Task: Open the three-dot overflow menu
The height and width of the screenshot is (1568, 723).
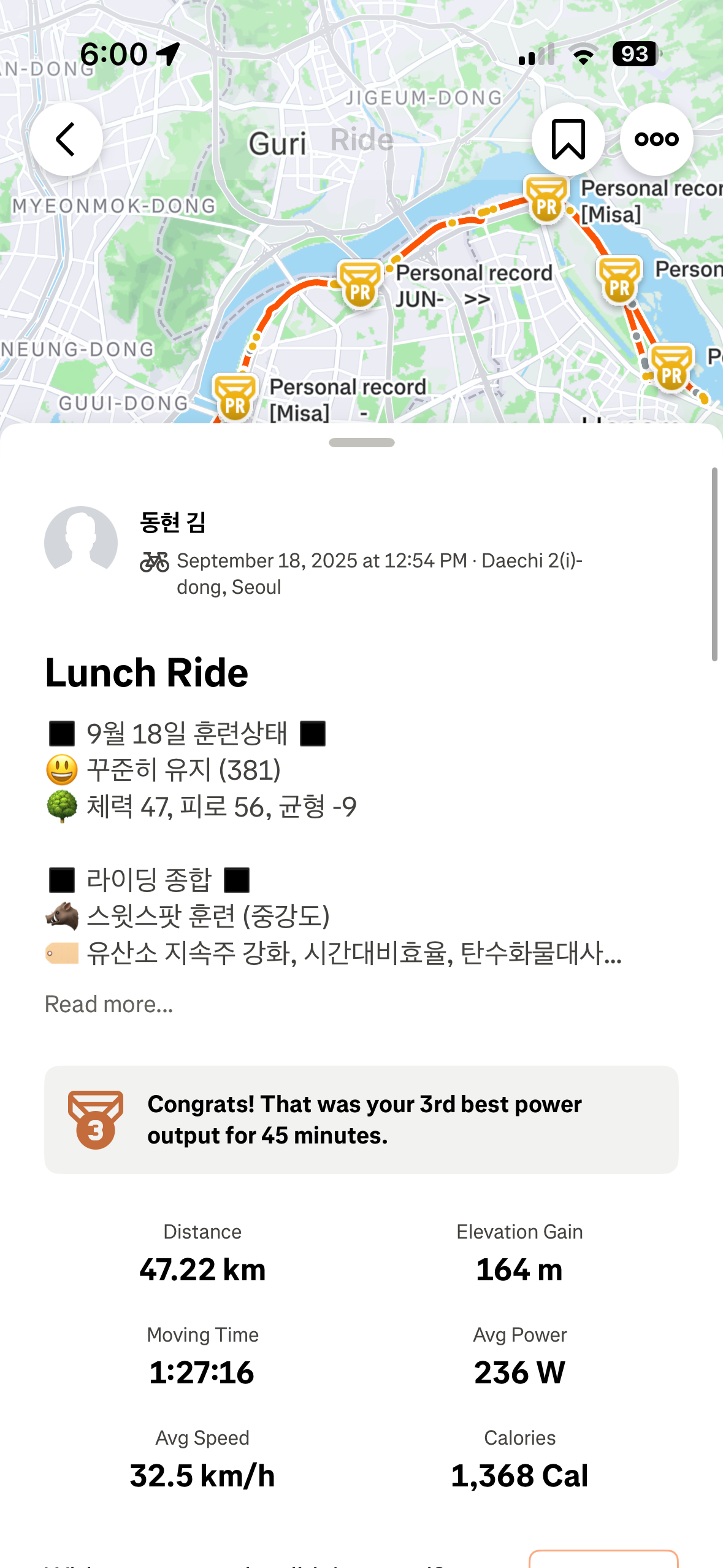Action: [656, 139]
